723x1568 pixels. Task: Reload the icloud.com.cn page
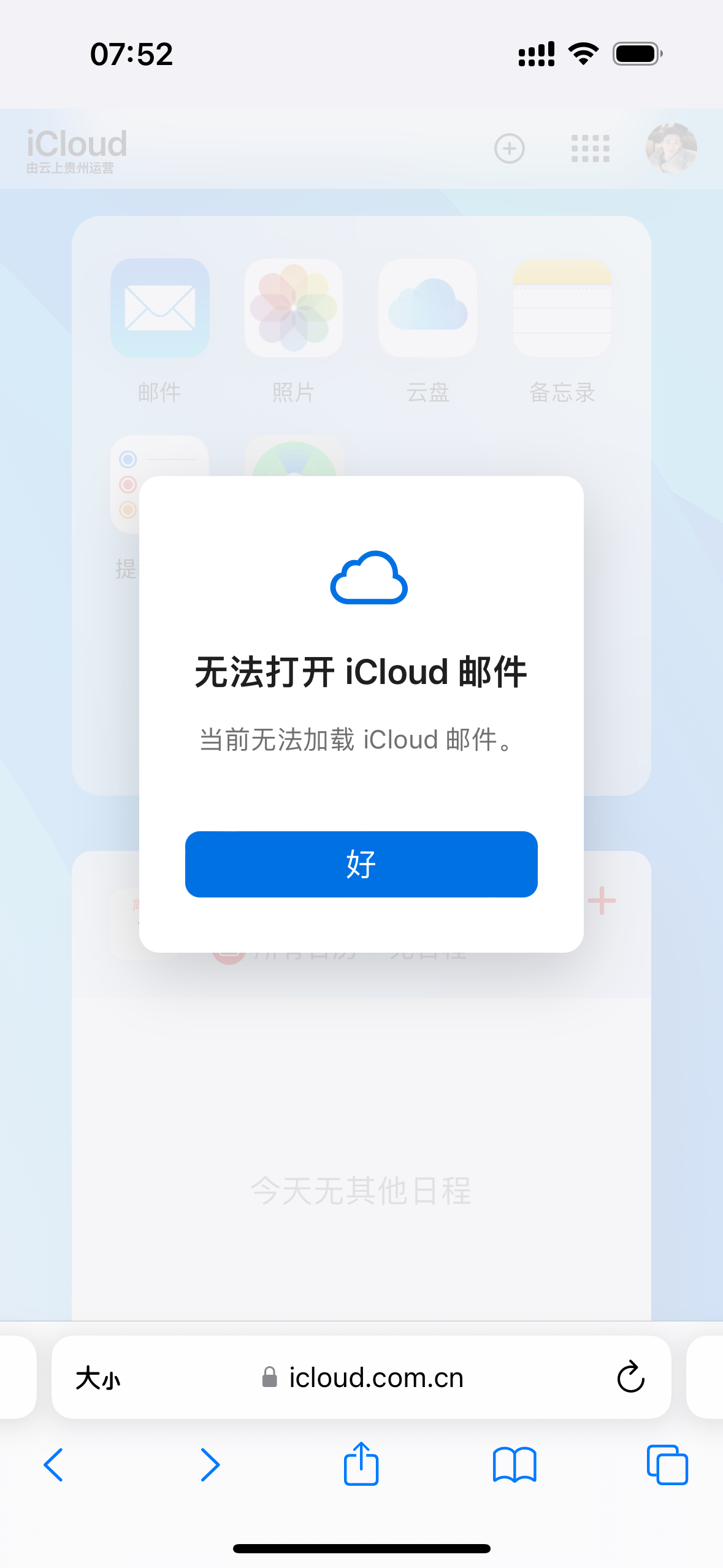point(630,1378)
